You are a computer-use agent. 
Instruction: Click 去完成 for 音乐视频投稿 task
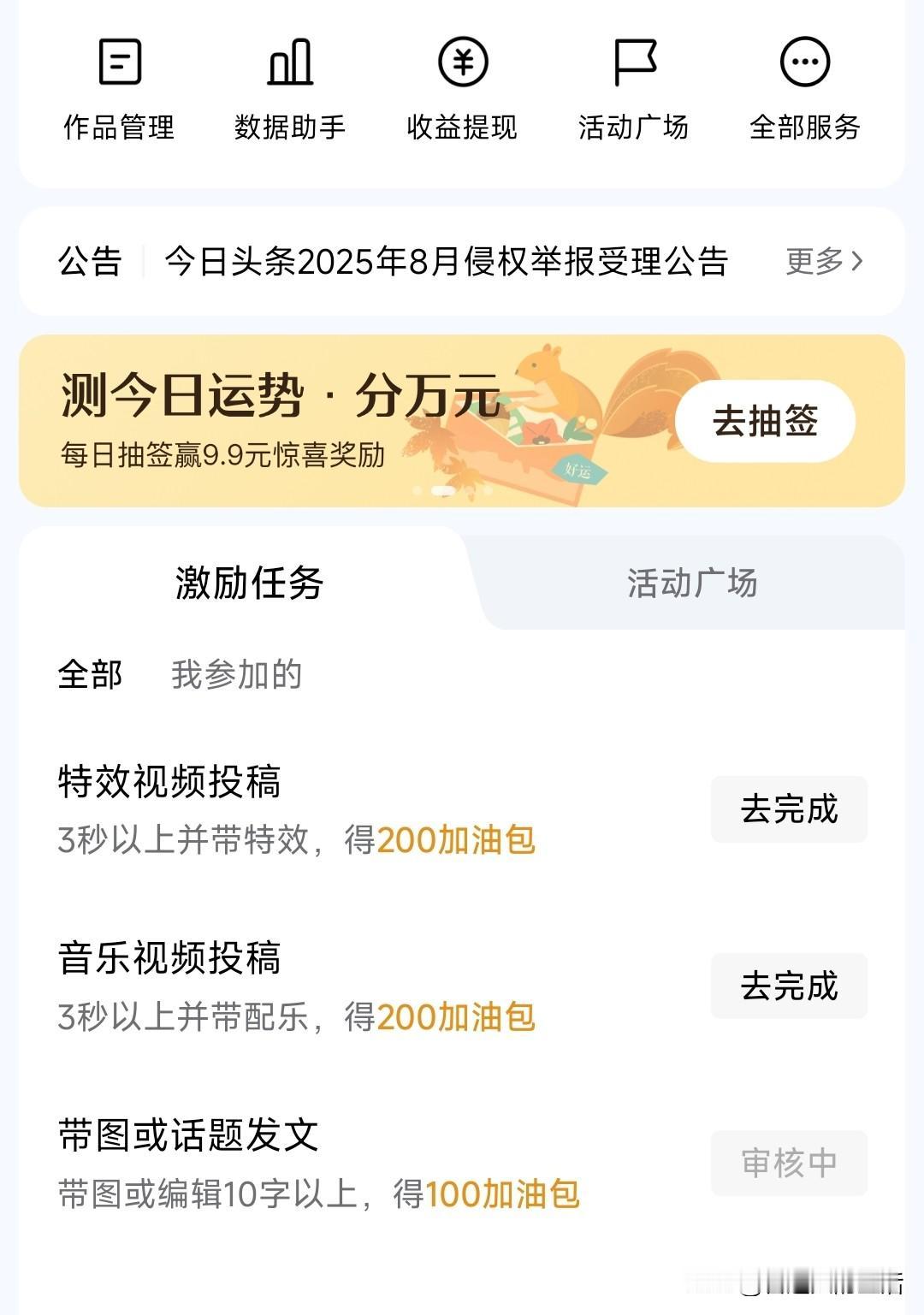(x=787, y=986)
